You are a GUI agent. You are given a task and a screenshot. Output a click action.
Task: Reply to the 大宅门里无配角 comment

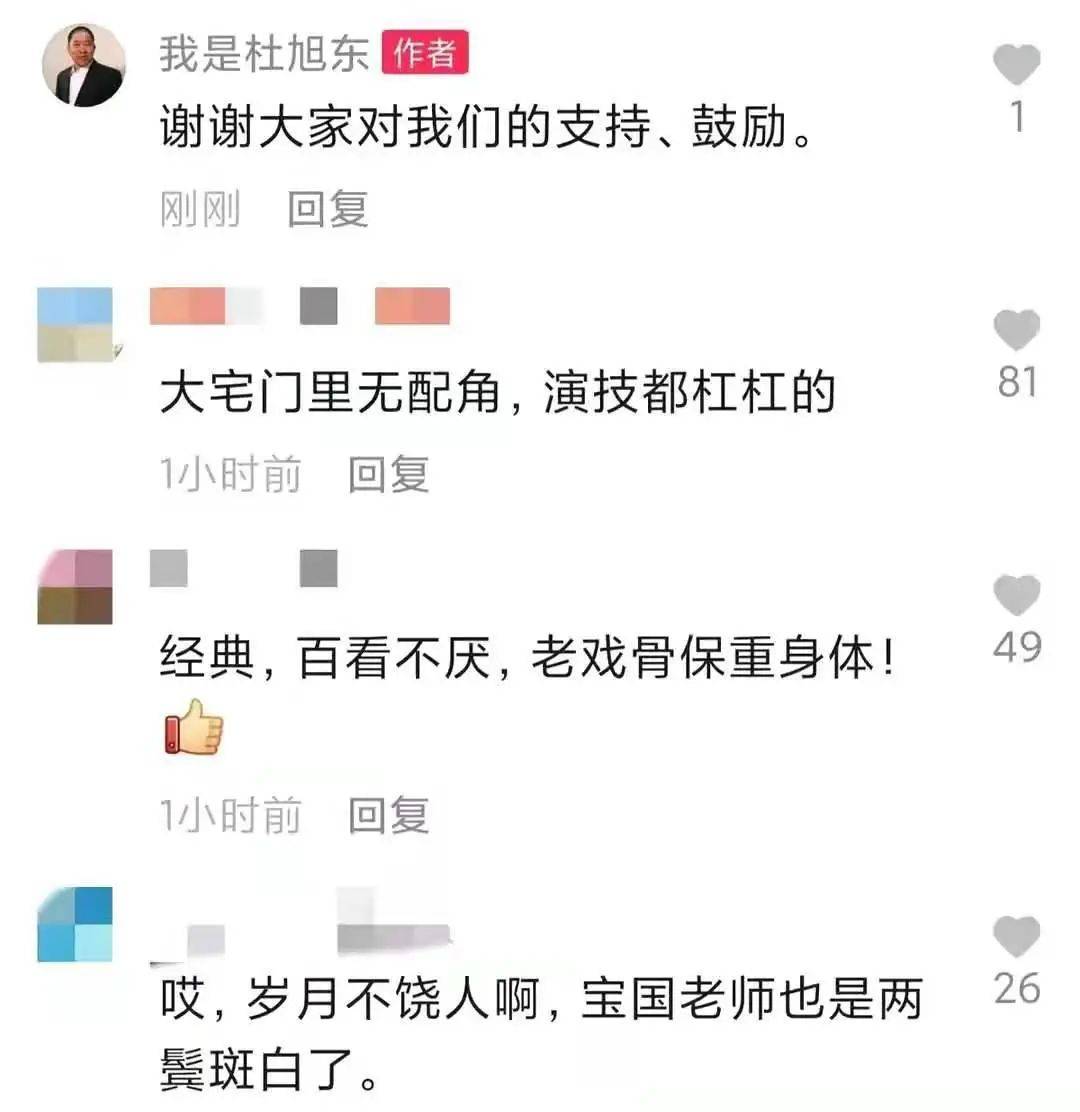coord(388,474)
